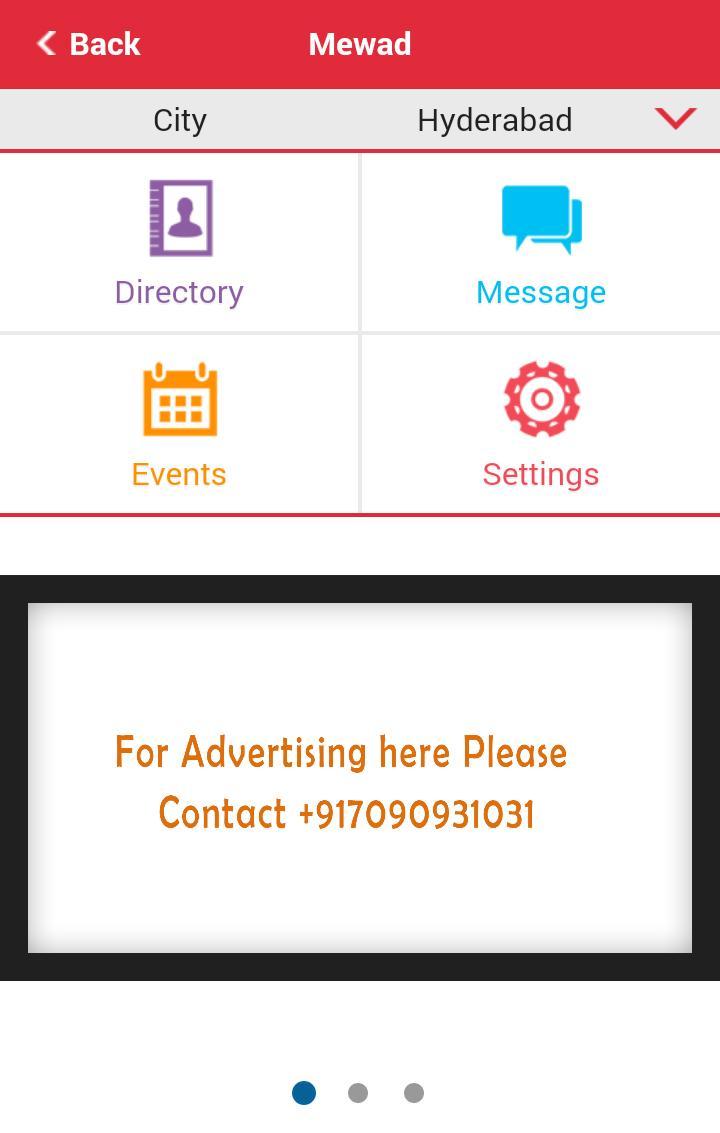The height and width of the screenshot is (1133, 720).
Task: Jump to the second banner page dot
Action: point(358,1093)
